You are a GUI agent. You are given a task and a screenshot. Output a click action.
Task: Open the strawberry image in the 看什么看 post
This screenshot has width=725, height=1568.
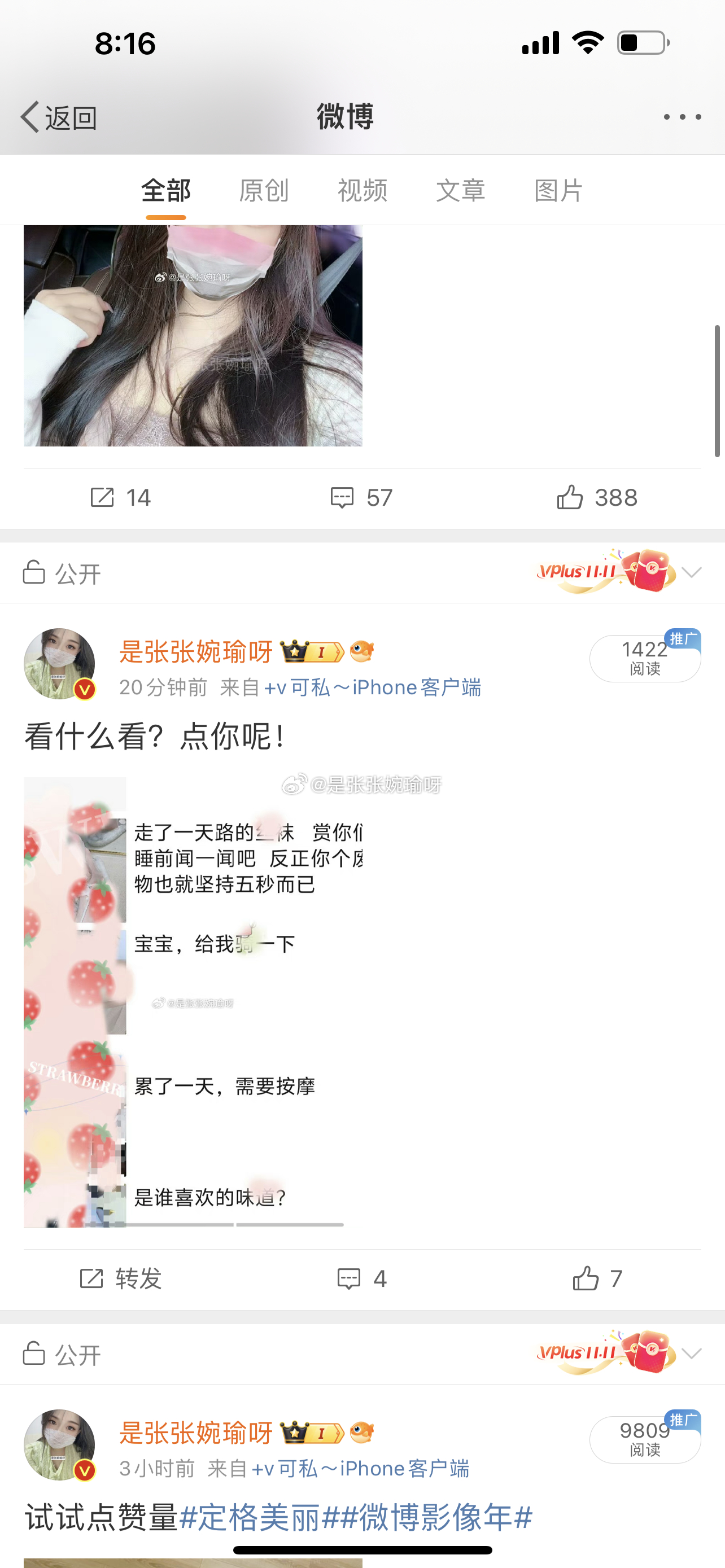(193, 1002)
